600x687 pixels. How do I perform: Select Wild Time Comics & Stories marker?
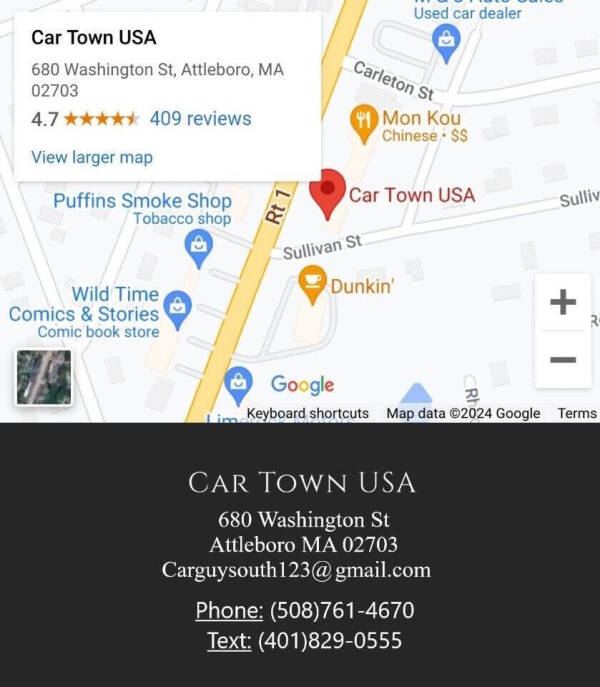point(177,306)
